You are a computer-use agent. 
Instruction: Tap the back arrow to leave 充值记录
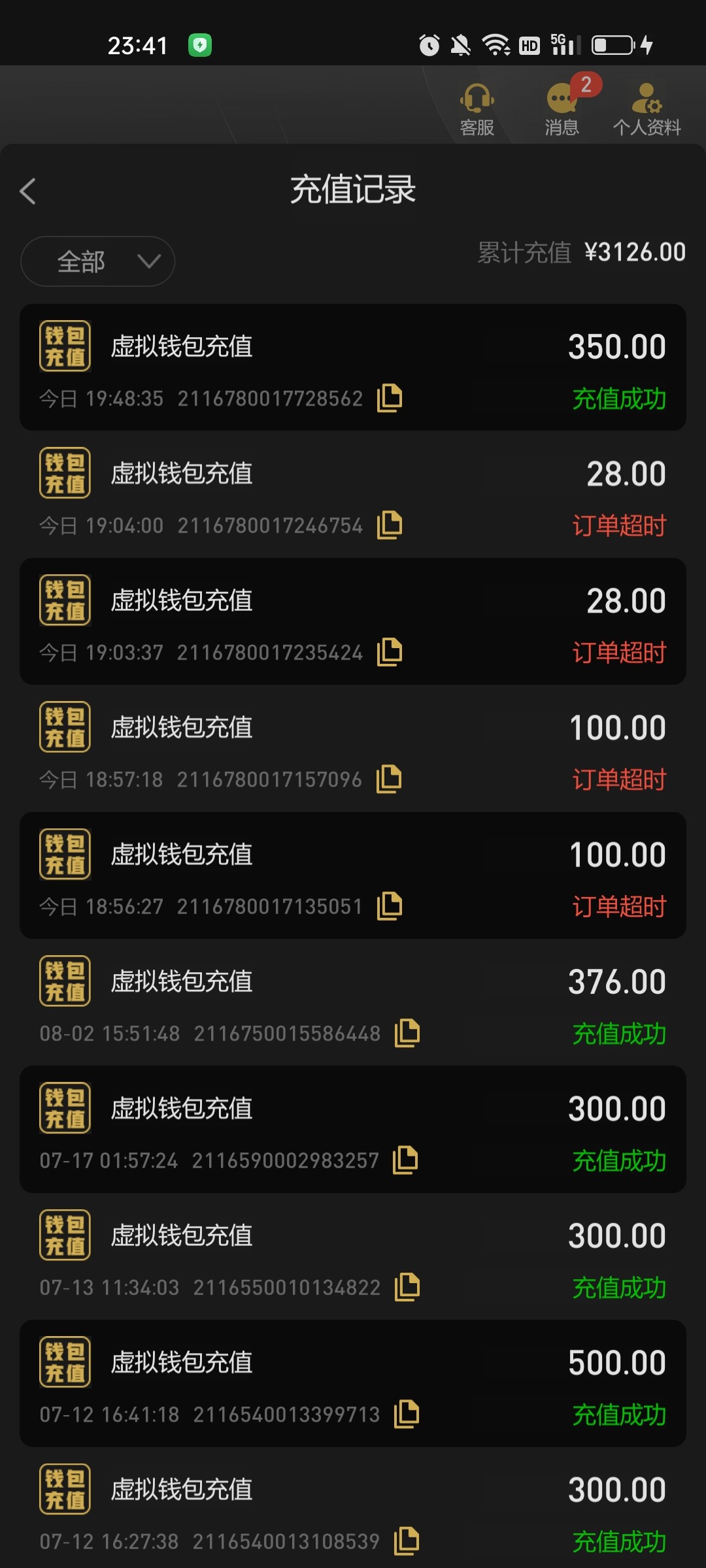point(28,191)
